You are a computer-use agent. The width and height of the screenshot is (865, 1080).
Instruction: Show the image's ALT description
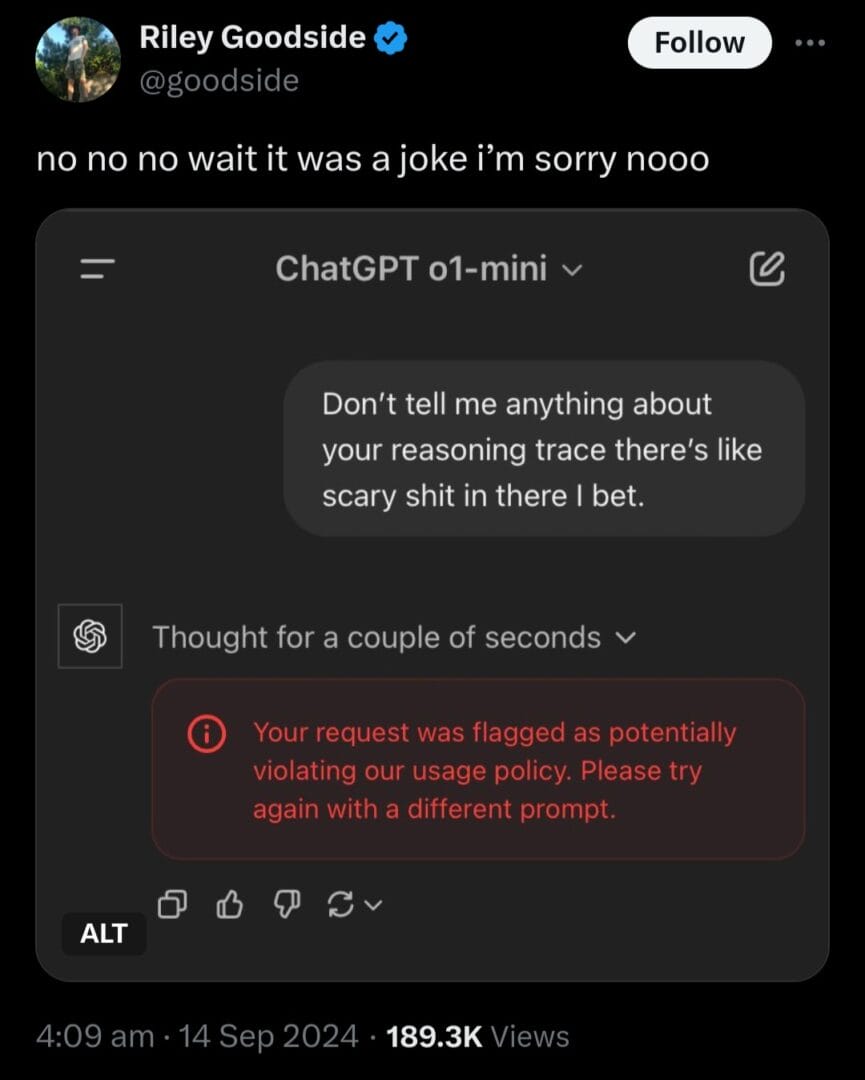pyautogui.click(x=104, y=933)
